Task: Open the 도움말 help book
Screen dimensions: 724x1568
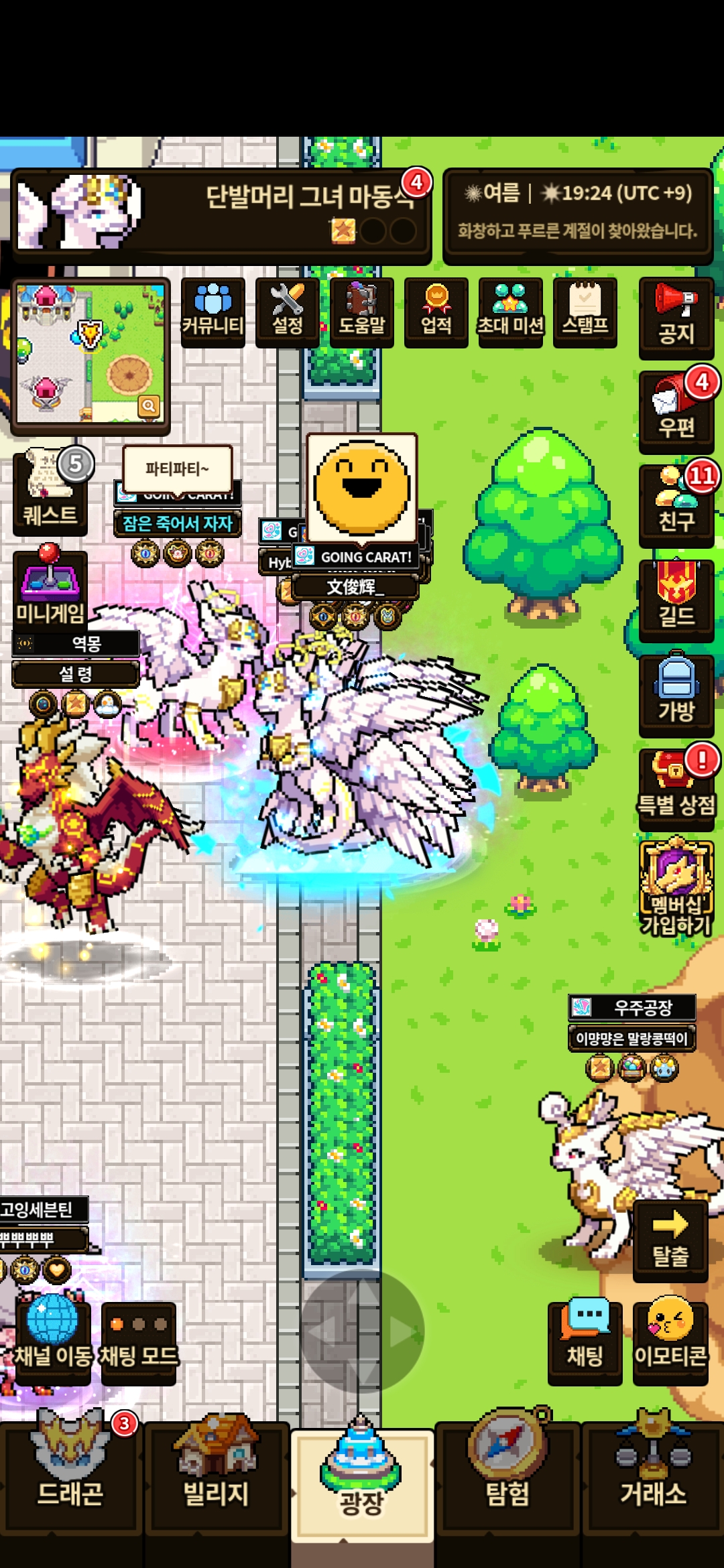Action: pyautogui.click(x=361, y=312)
